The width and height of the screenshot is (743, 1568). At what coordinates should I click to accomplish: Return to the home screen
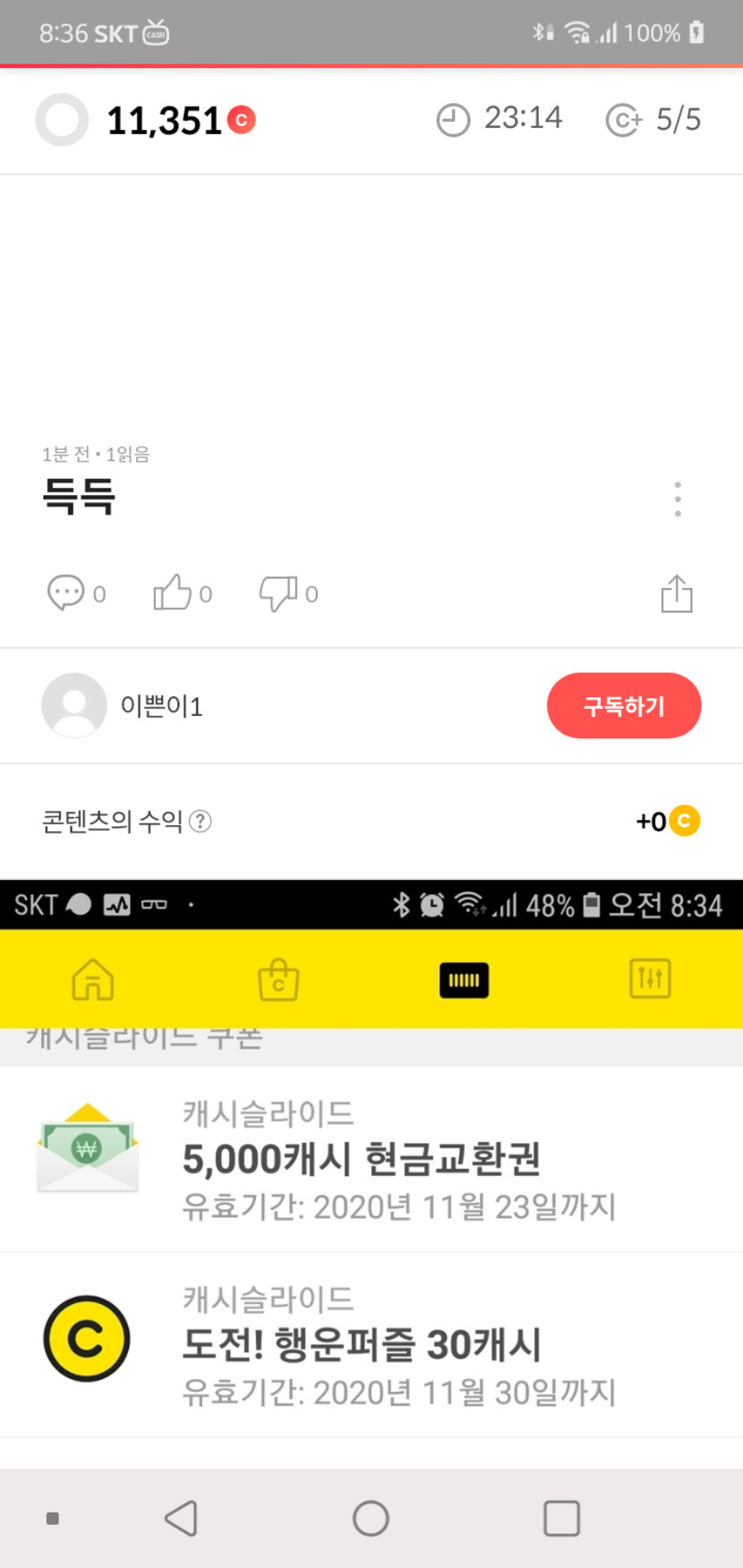coord(371,1519)
